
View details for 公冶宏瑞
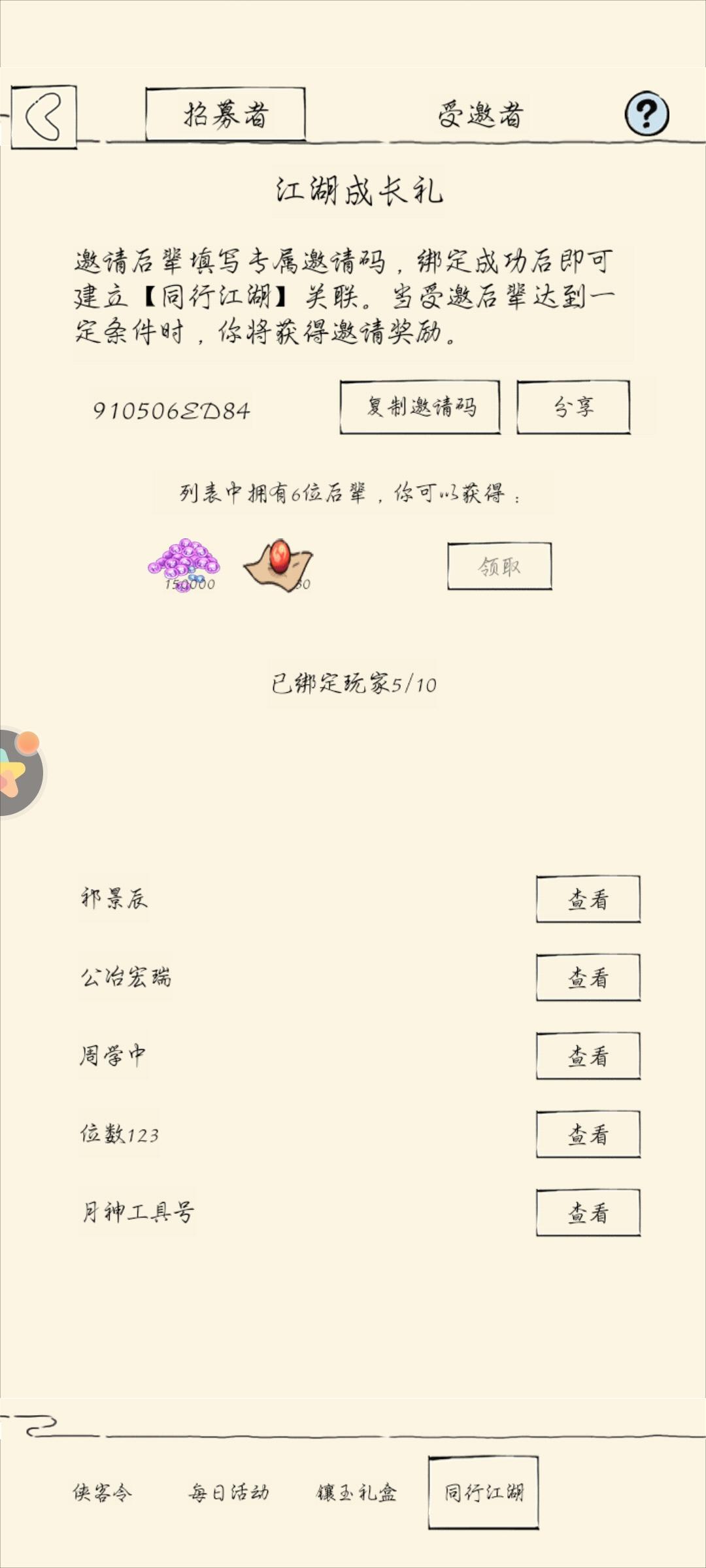click(587, 979)
